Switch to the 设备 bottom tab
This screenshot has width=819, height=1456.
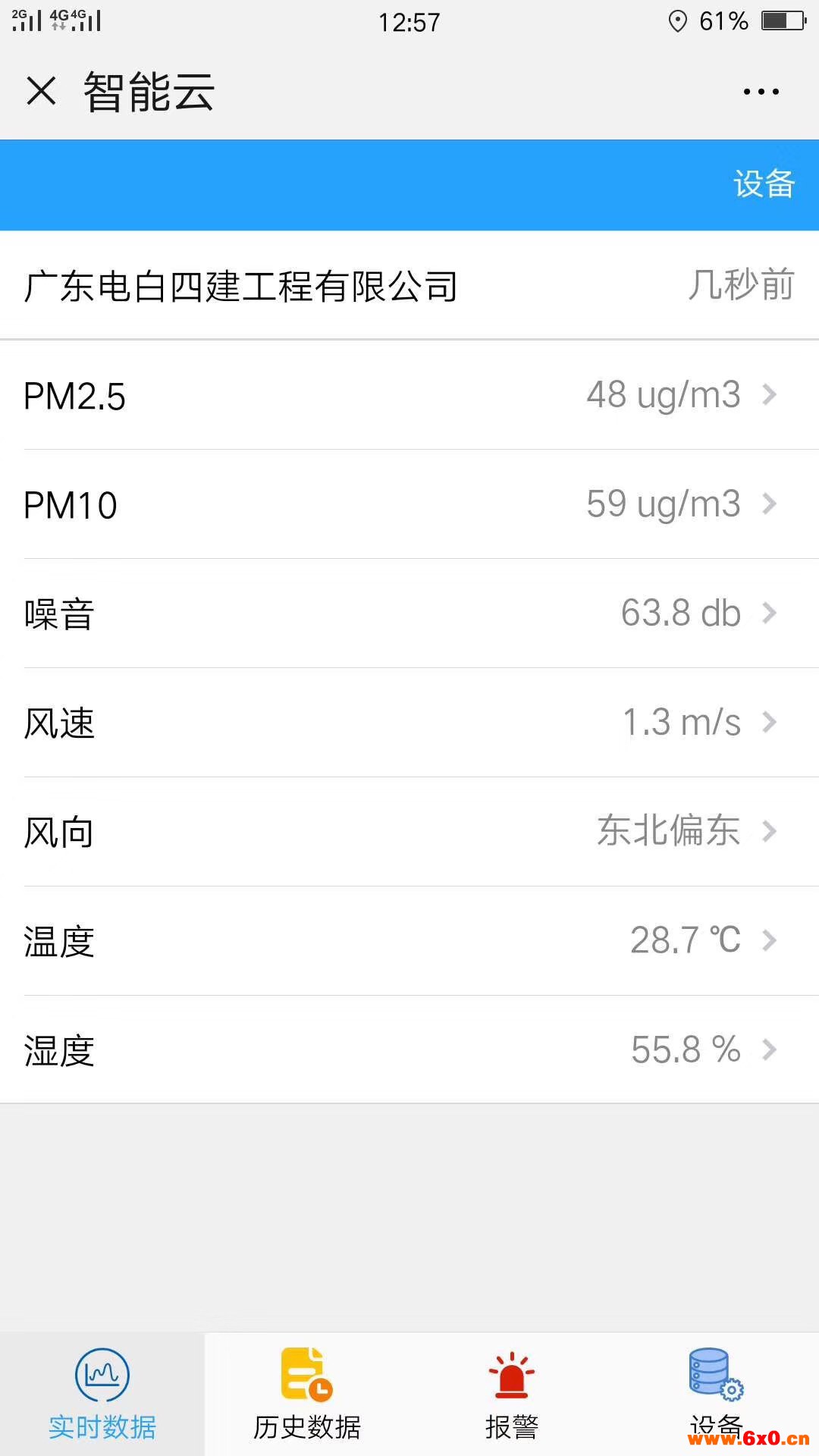tap(717, 1395)
